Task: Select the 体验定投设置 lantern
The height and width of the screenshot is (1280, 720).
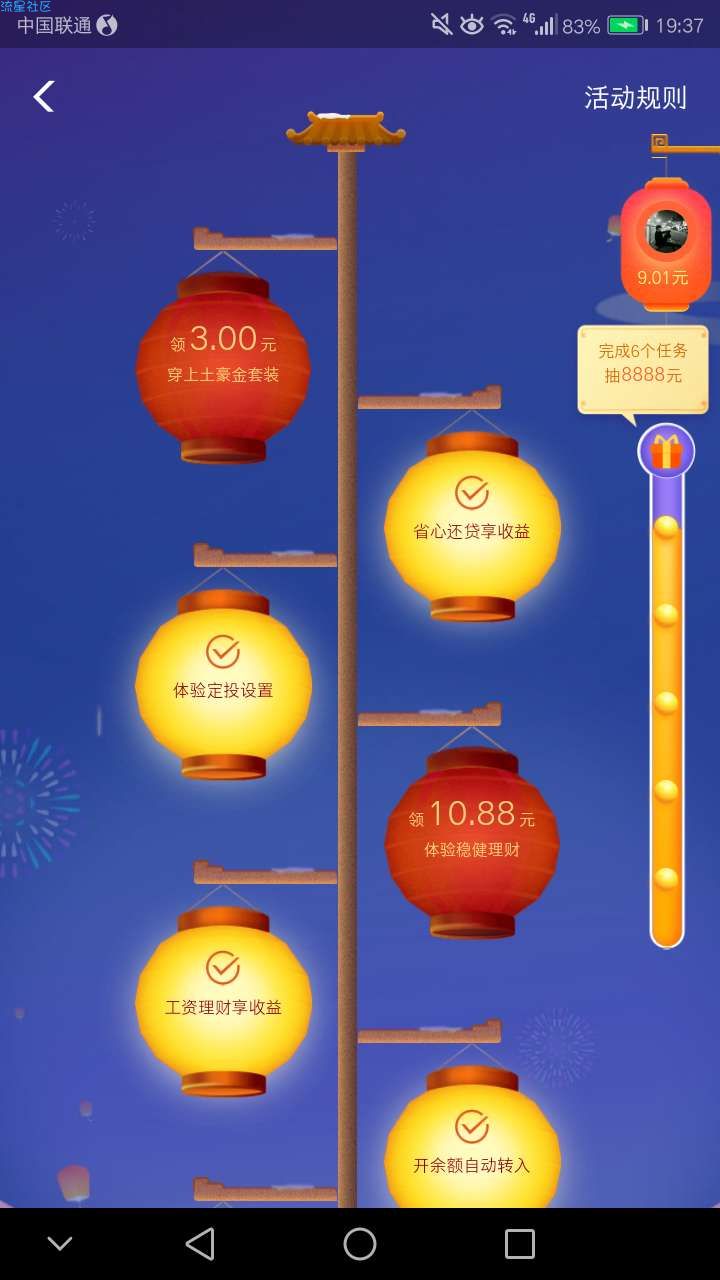Action: tap(223, 684)
